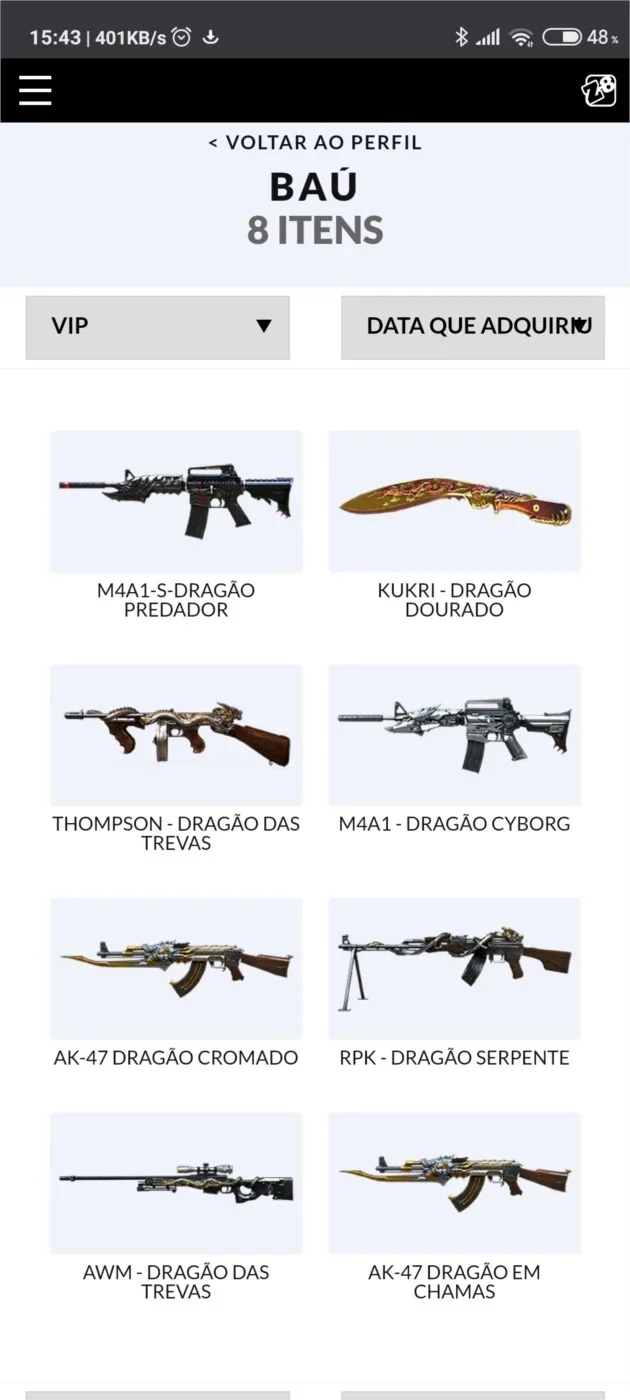Expand the VIP filter dropdown
Viewport: 630px width, 1400px height.
click(157, 327)
